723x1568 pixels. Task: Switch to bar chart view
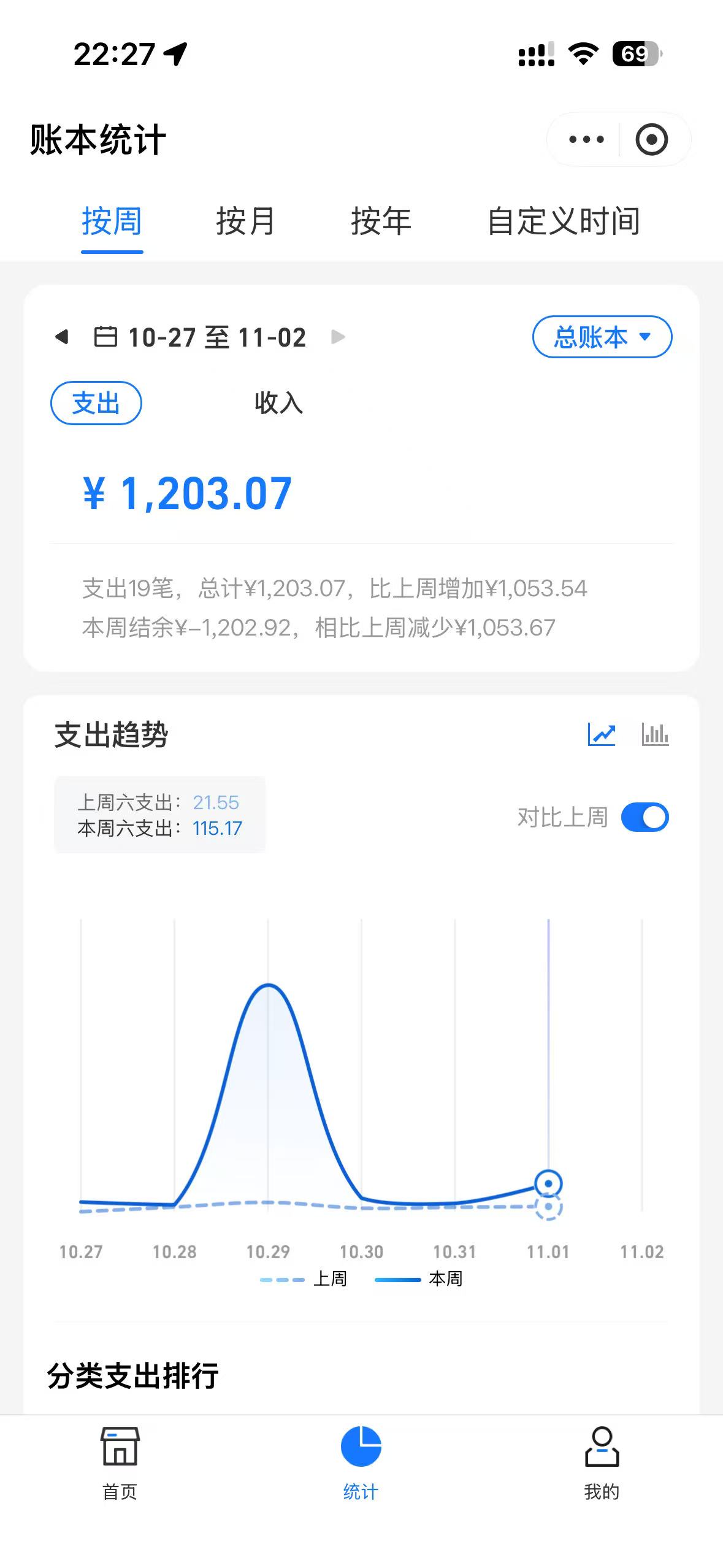[x=655, y=734]
